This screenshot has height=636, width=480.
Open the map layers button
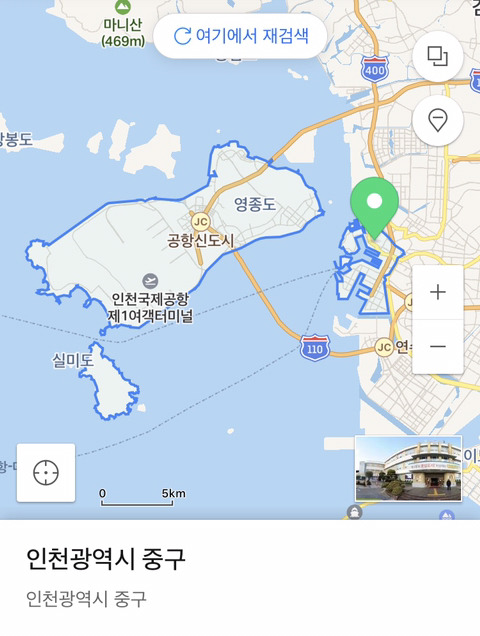tap(438, 56)
